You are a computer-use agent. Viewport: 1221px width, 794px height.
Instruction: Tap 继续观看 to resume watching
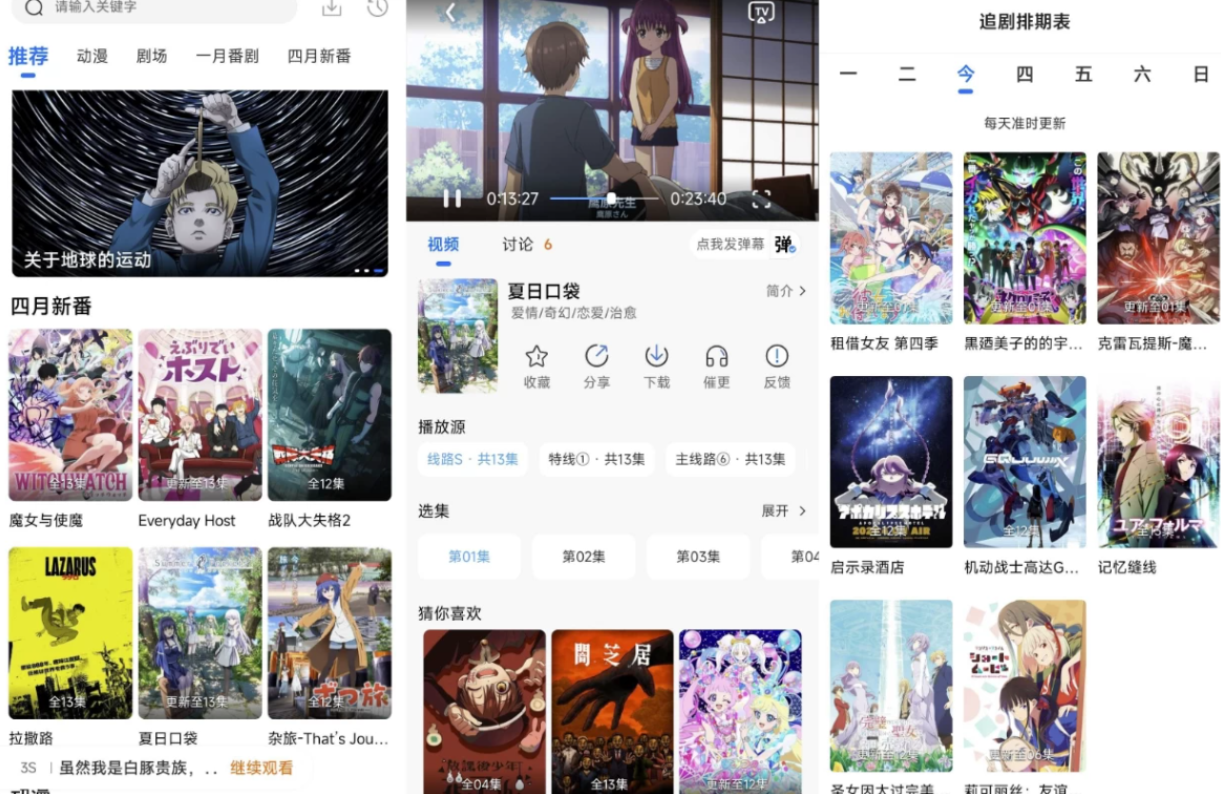(262, 768)
